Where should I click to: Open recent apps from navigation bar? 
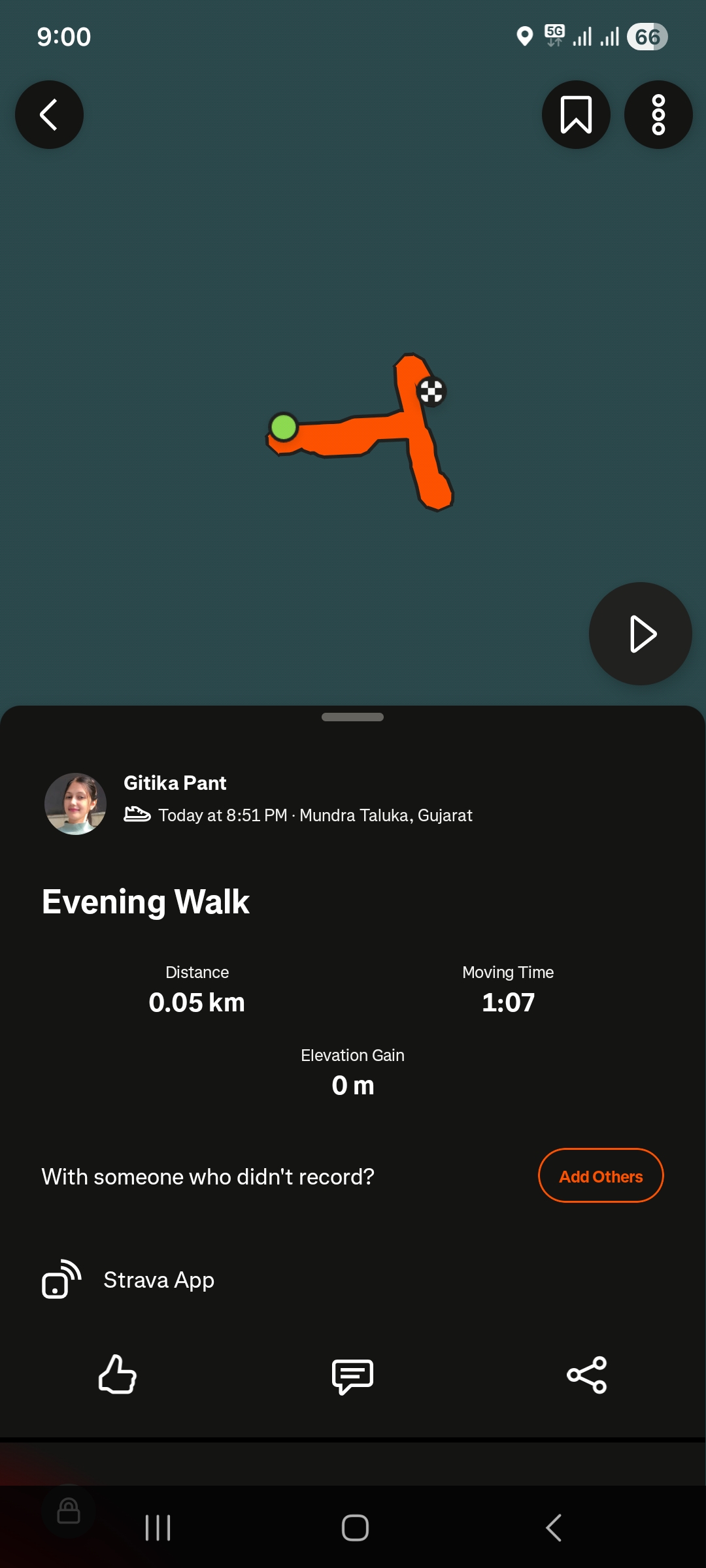(x=158, y=1527)
